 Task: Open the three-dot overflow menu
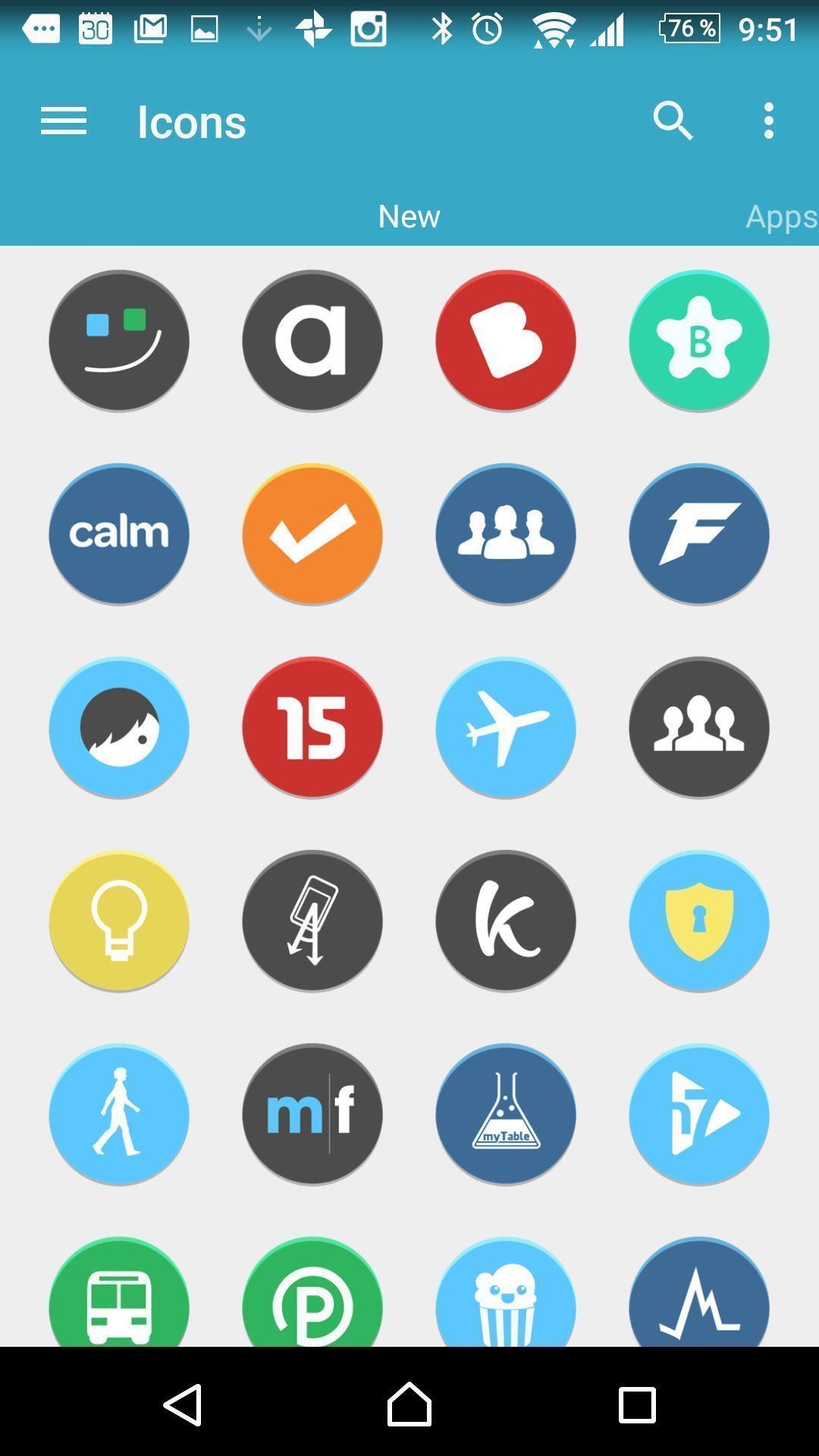pyautogui.click(x=769, y=121)
